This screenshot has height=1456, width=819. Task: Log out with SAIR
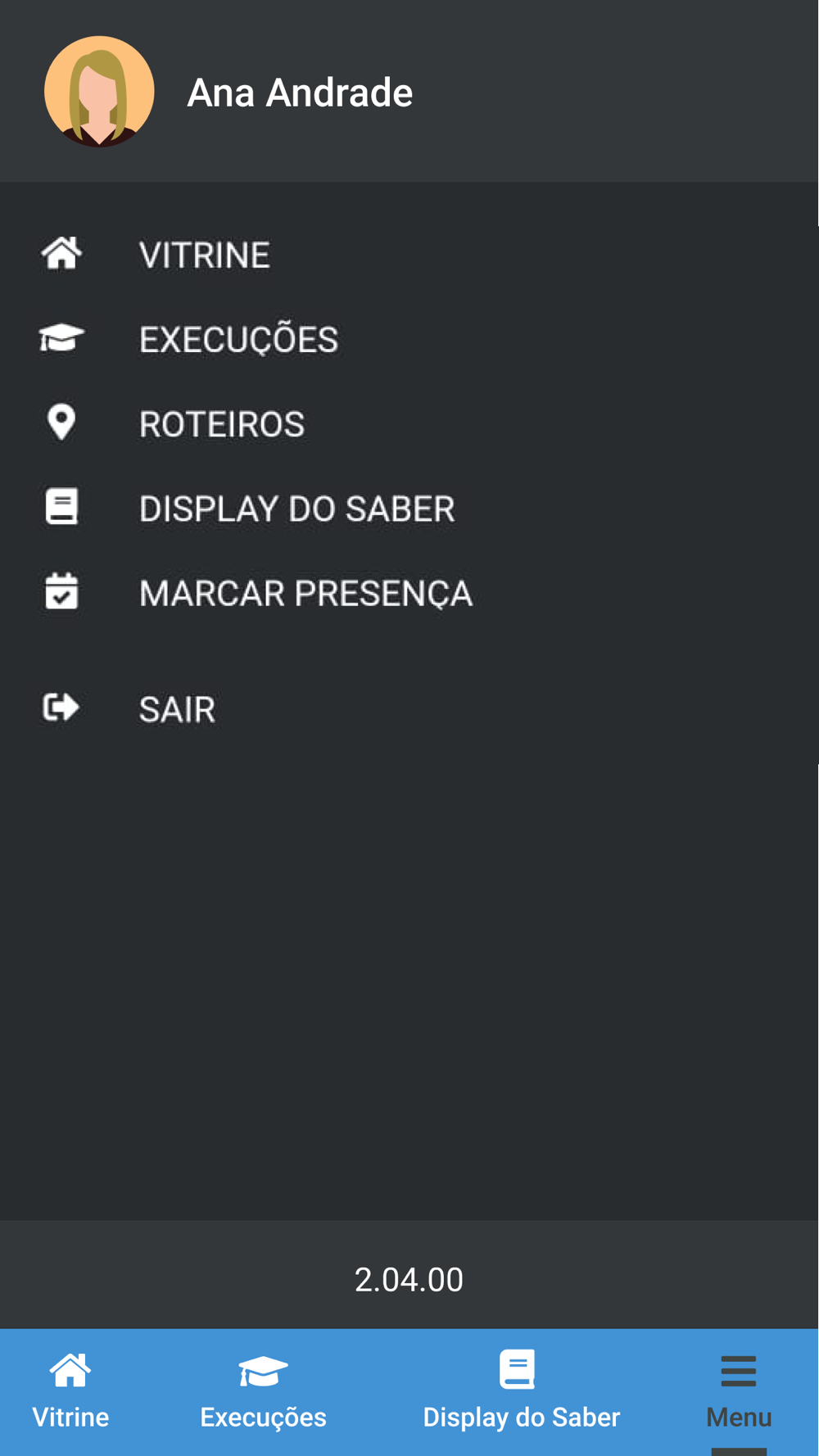(409, 708)
